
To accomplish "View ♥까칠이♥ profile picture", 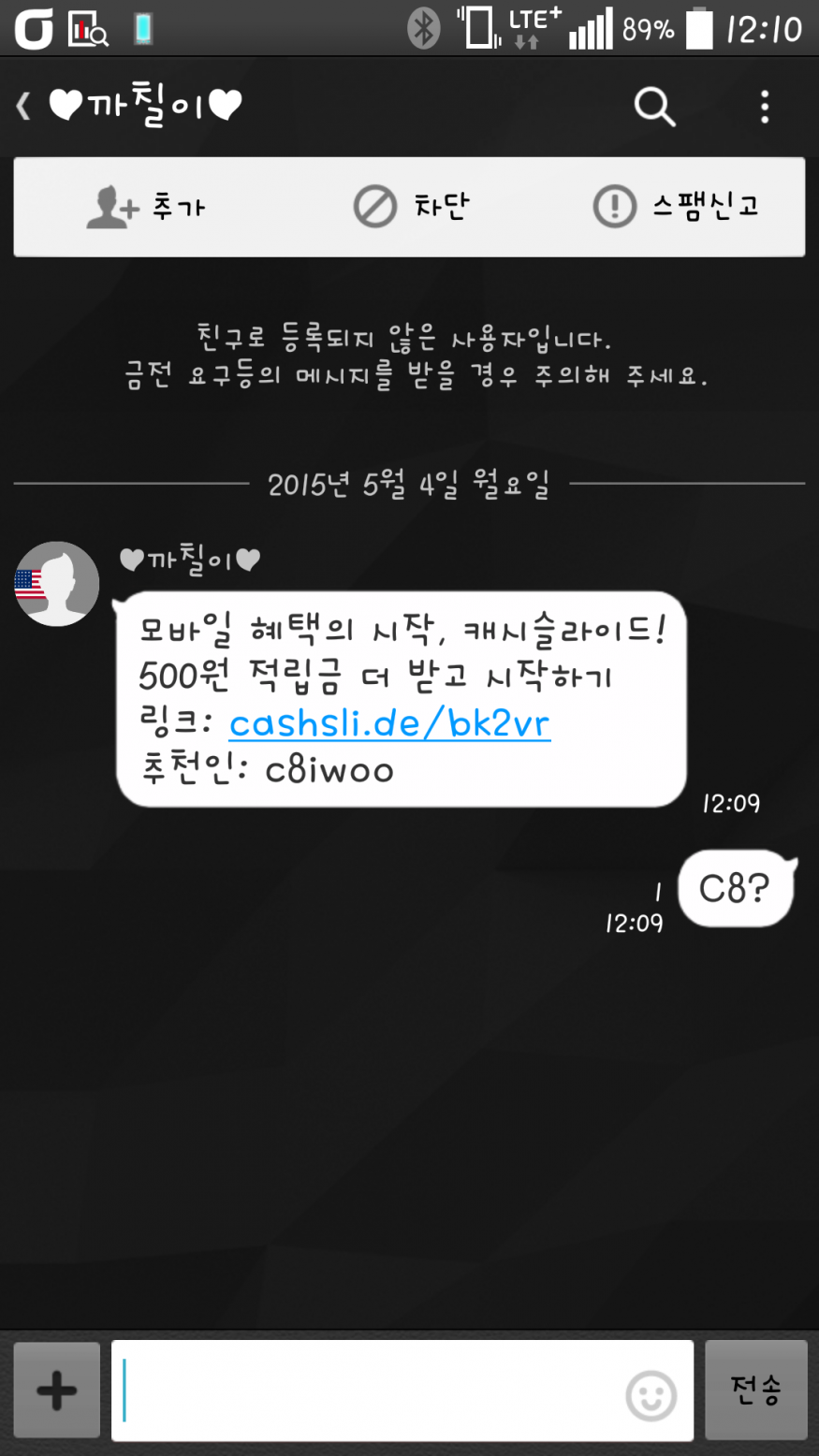I will click(57, 584).
